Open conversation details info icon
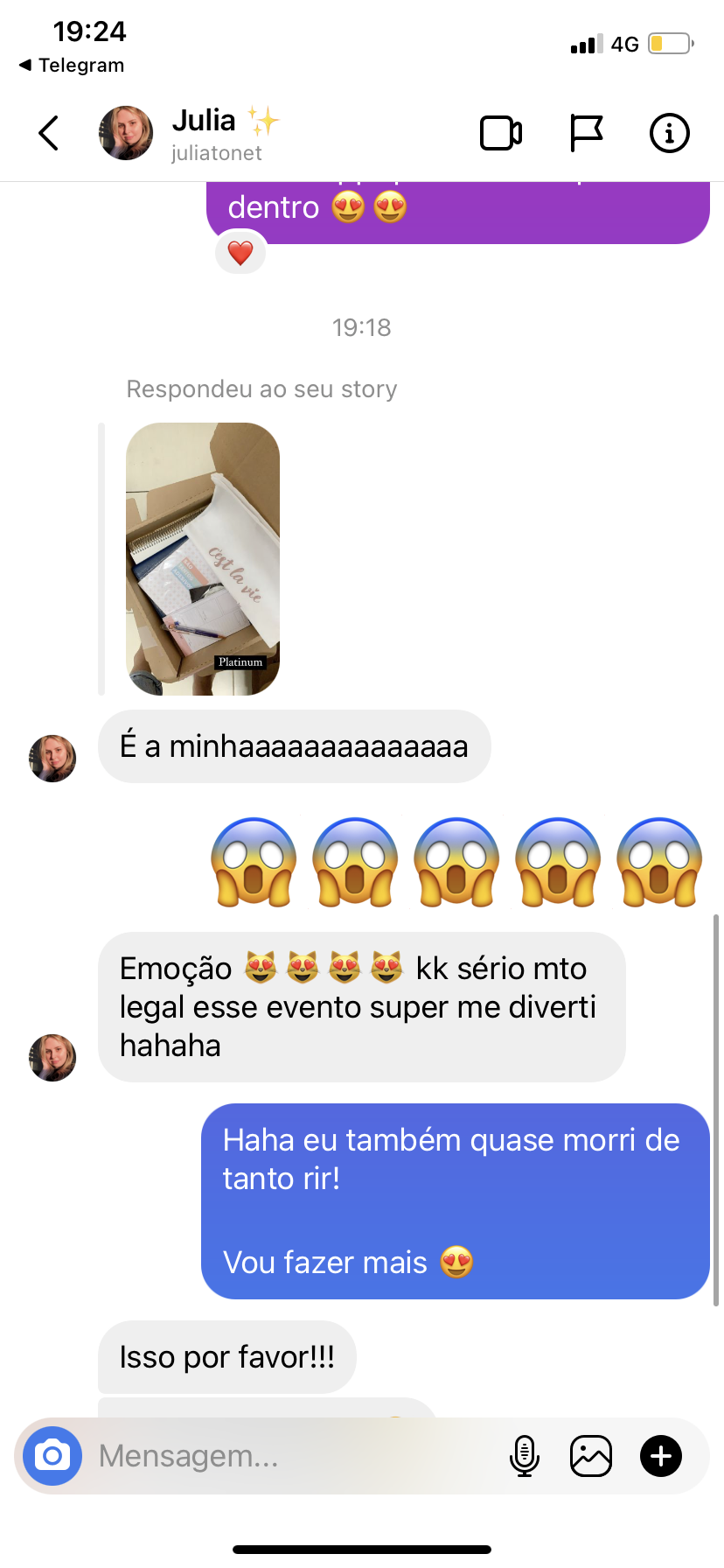724x1568 pixels. (x=670, y=133)
